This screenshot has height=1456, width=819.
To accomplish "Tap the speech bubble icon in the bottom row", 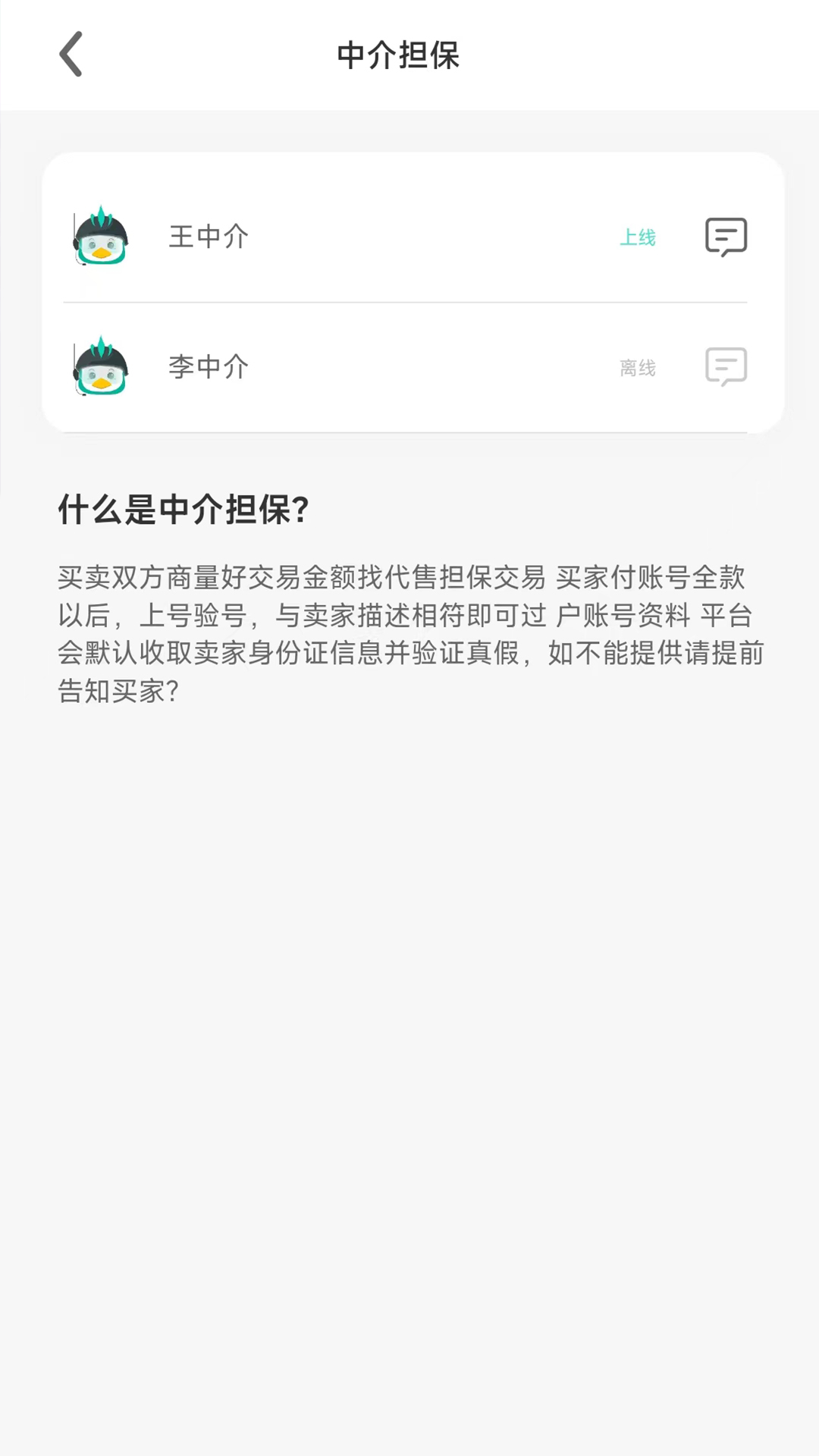I will coord(726,366).
